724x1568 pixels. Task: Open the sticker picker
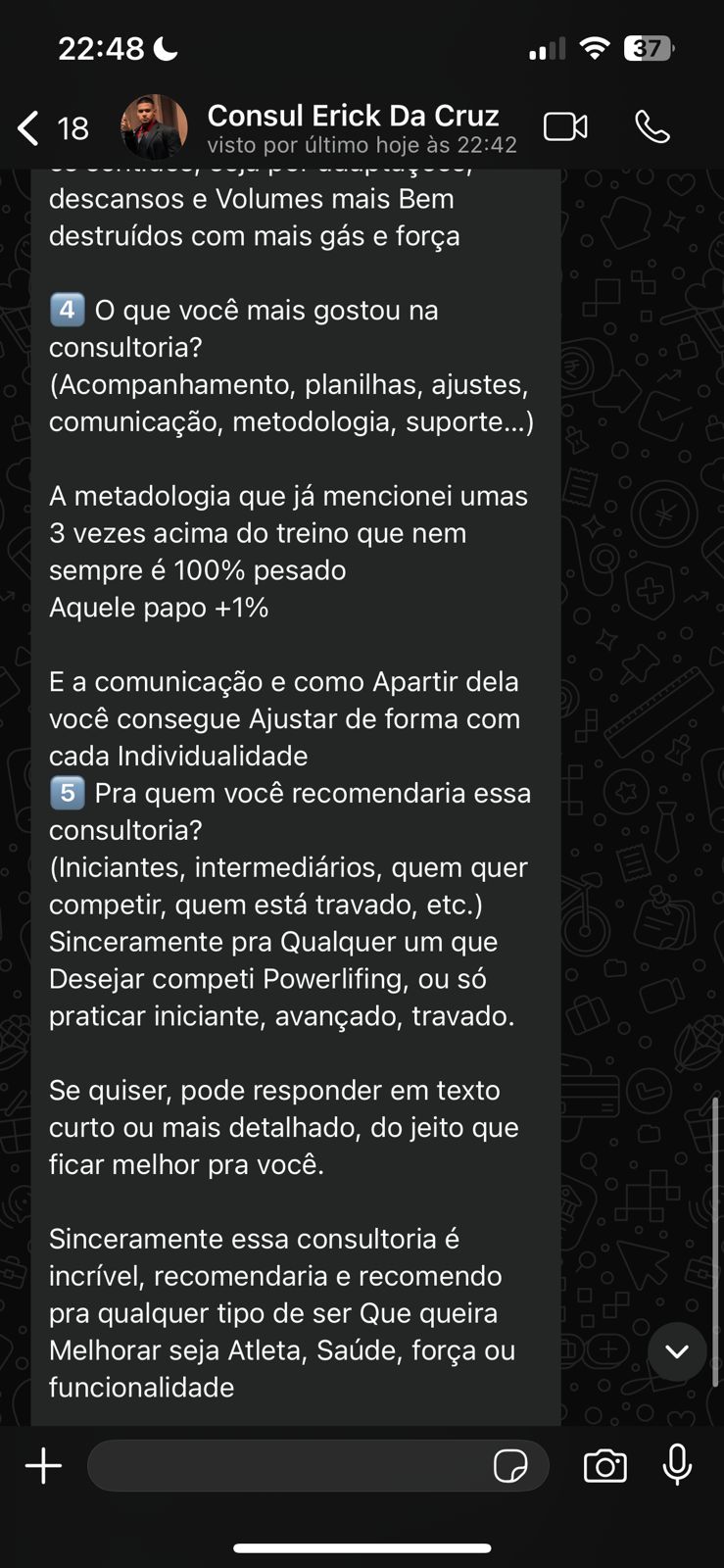tap(510, 1466)
